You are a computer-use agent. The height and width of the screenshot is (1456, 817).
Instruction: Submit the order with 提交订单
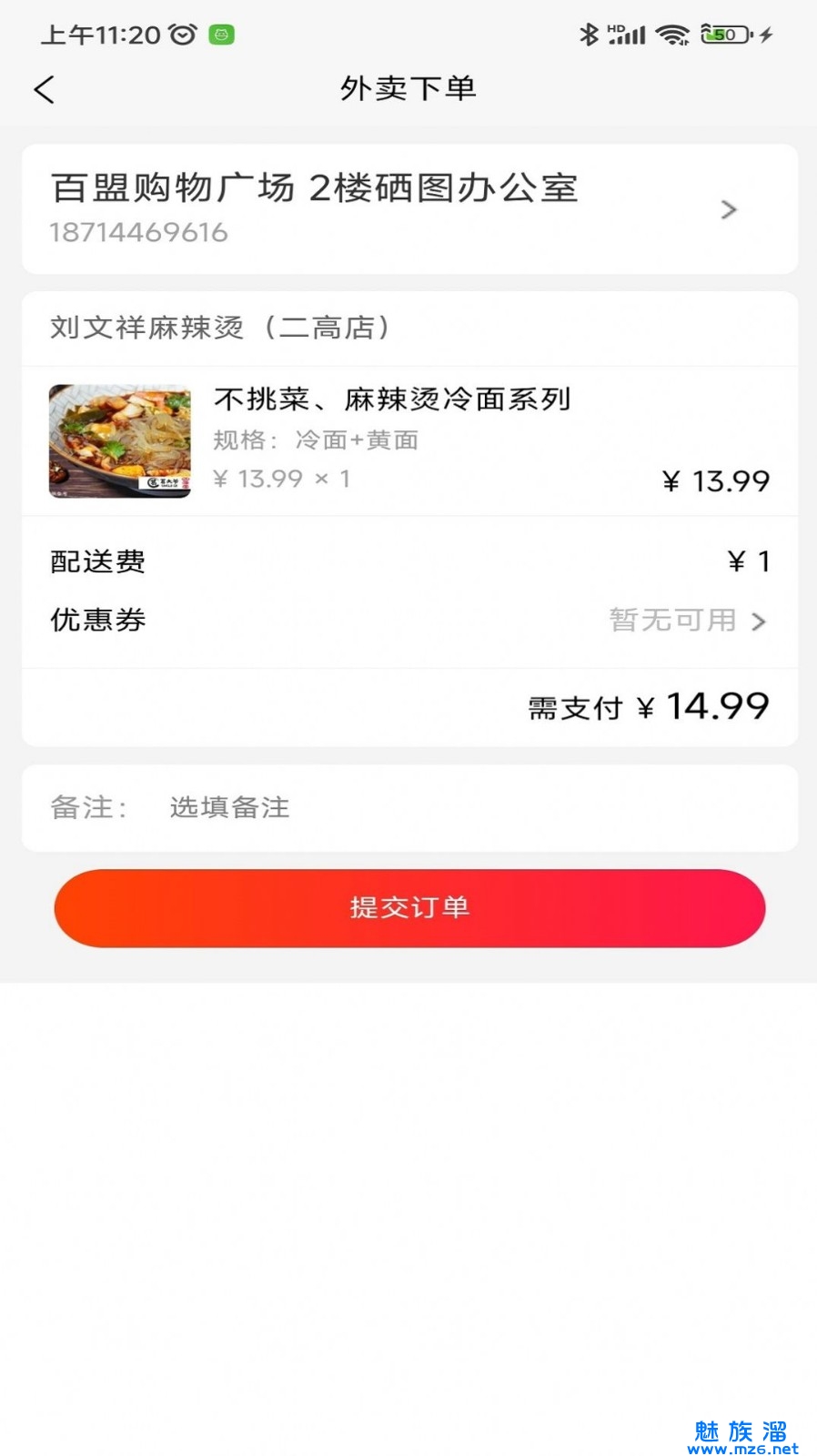[x=409, y=908]
